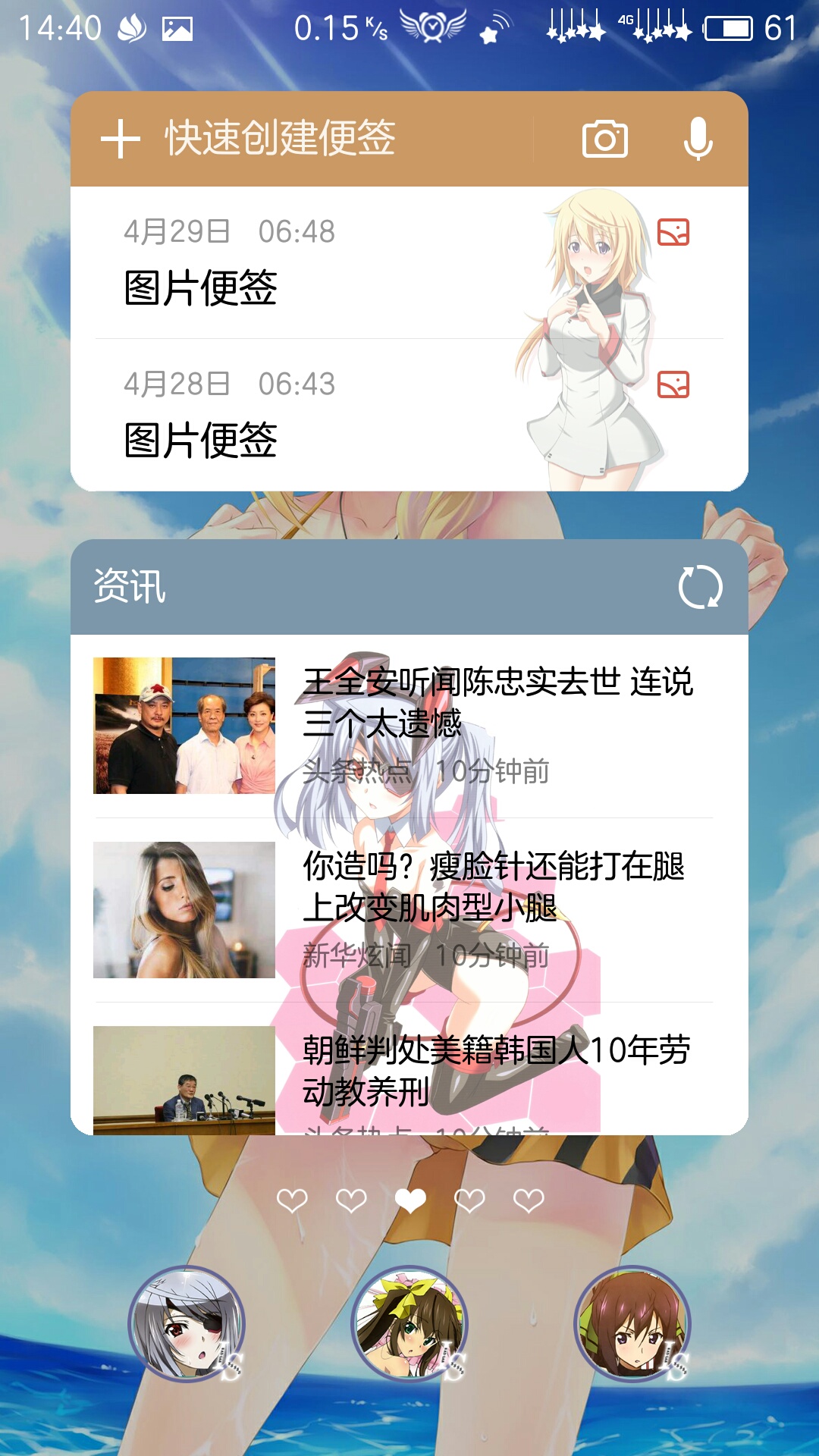The width and height of the screenshot is (819, 1456).
Task: Jump to the last home page heart indicator
Action: (x=529, y=1200)
